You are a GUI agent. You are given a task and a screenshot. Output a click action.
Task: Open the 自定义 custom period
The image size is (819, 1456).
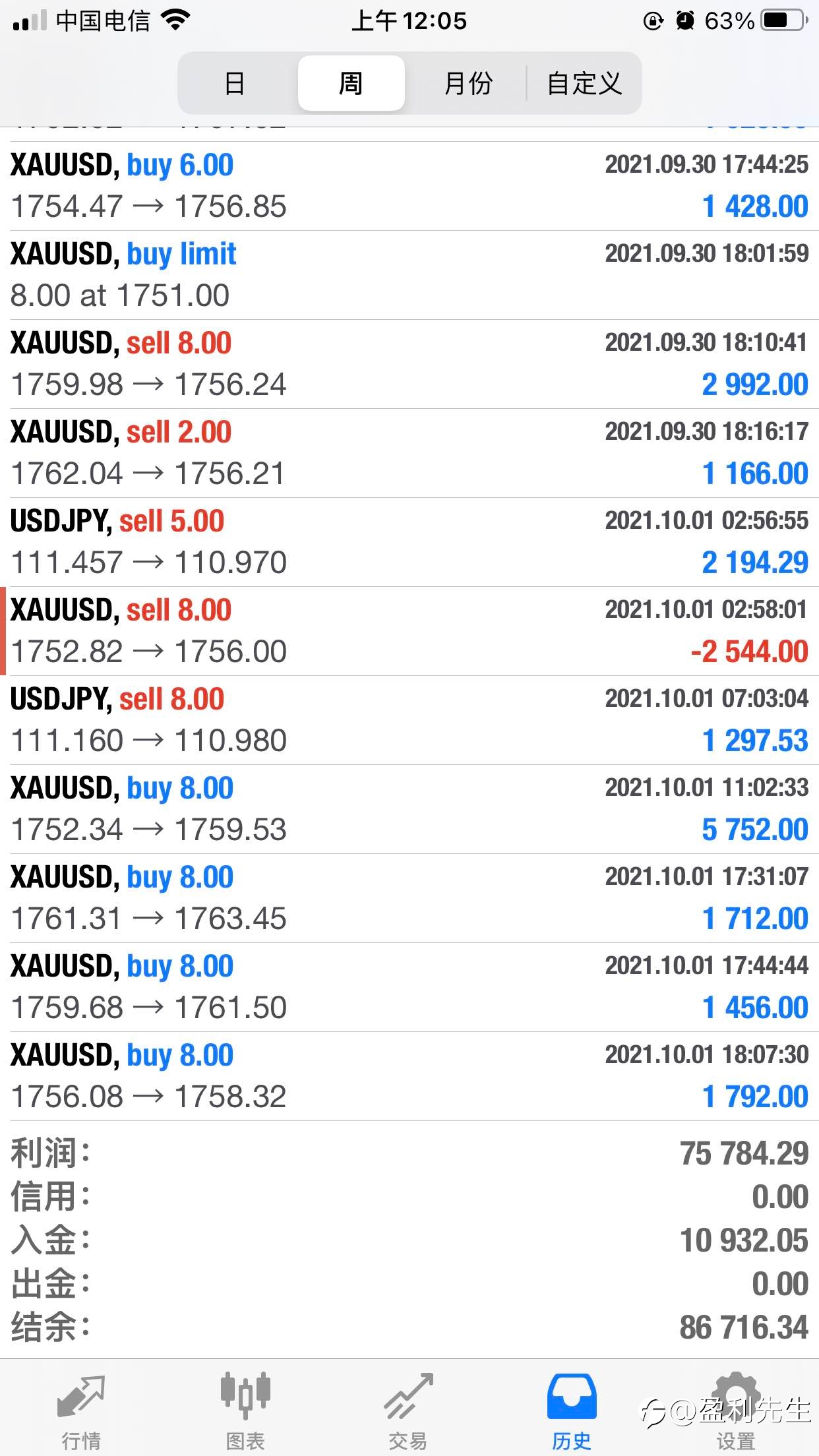584,83
